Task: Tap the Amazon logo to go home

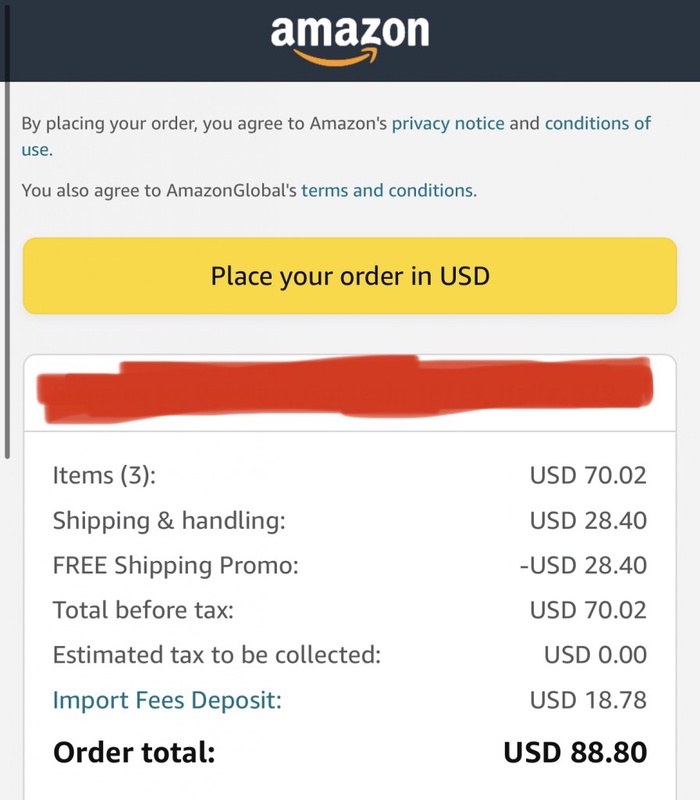Action: [350, 40]
